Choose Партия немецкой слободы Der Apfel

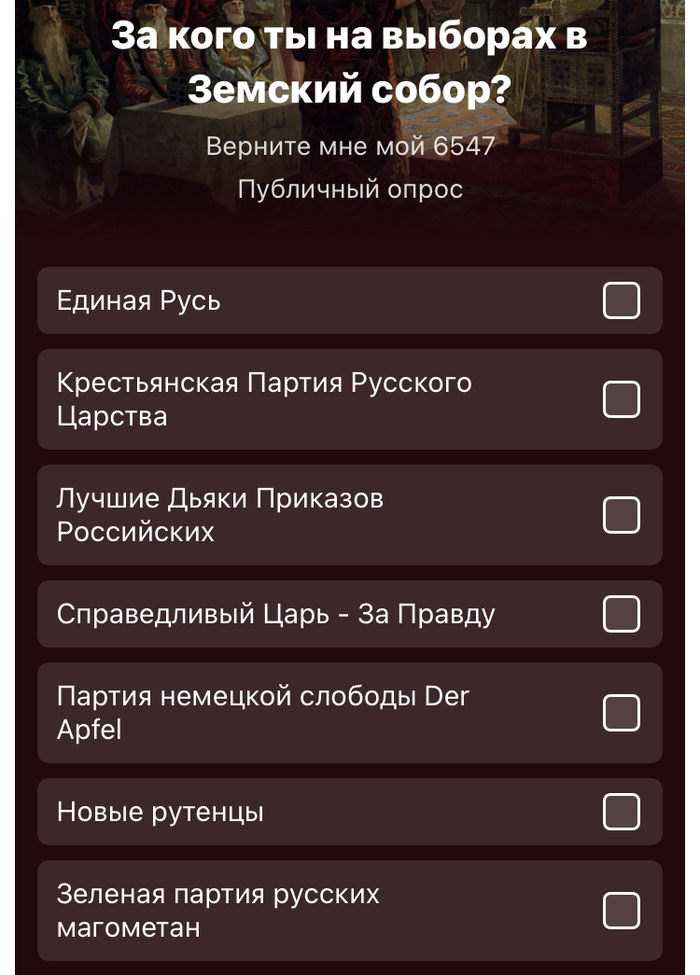[x=621, y=713]
